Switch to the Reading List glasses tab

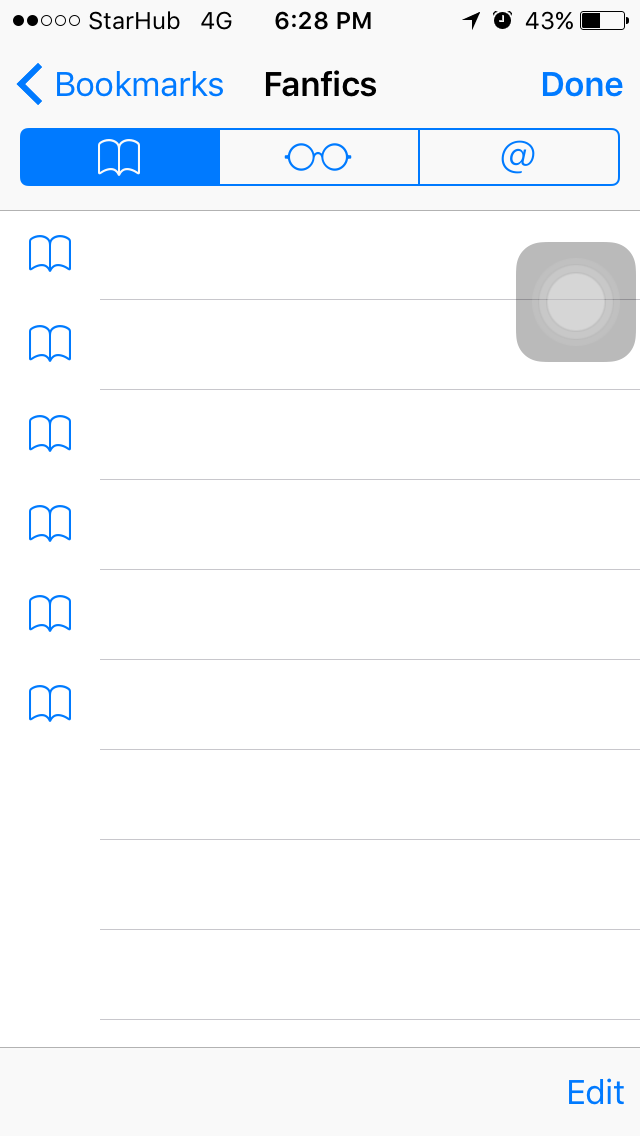point(319,157)
